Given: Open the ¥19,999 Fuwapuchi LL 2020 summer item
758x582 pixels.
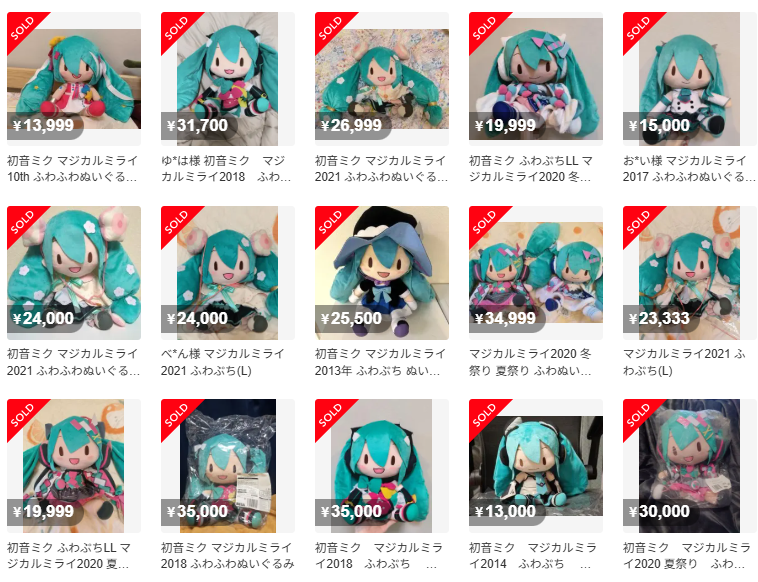Looking at the screenshot, I should 74,466.
